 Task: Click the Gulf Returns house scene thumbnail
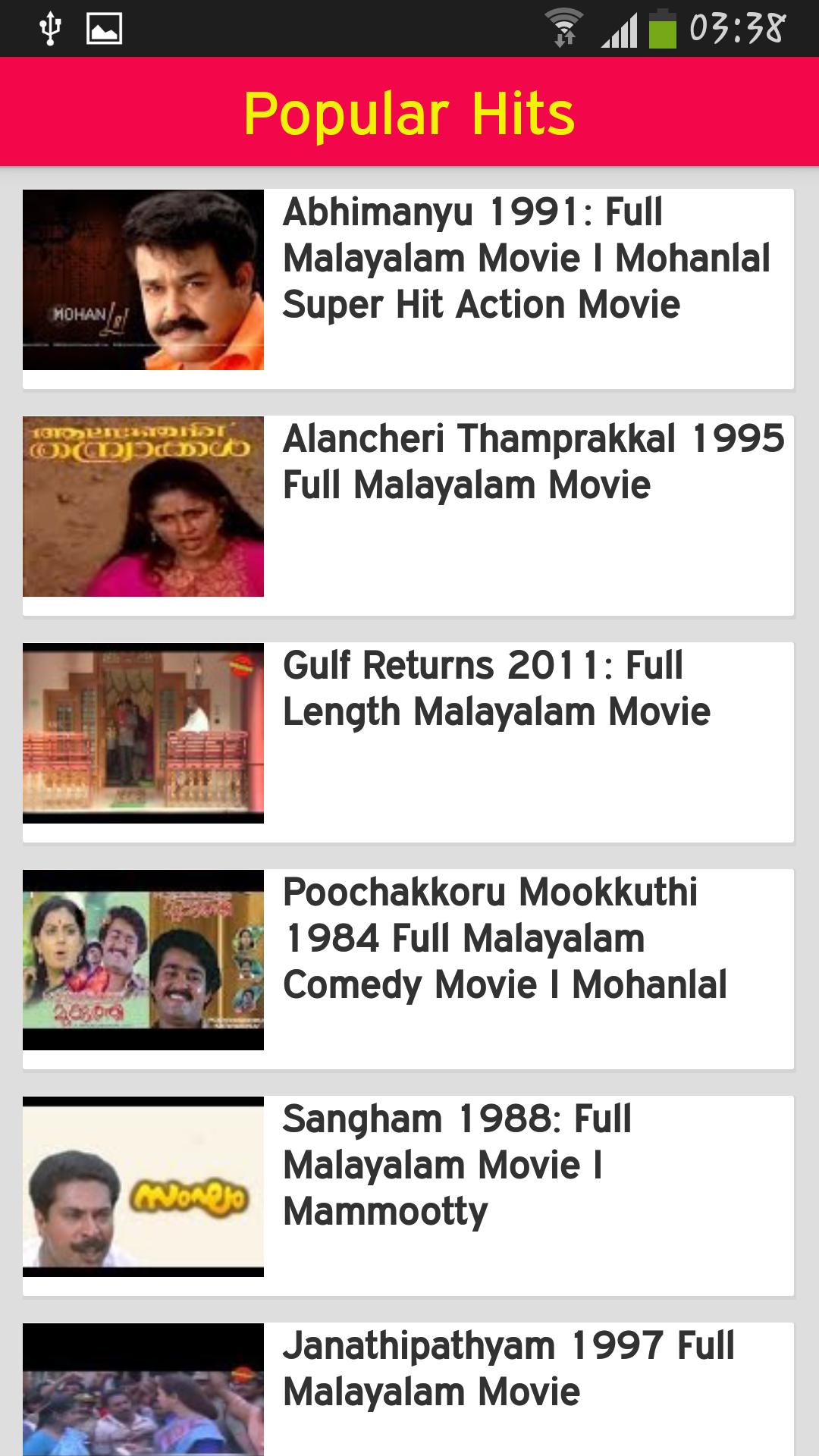[x=144, y=732]
